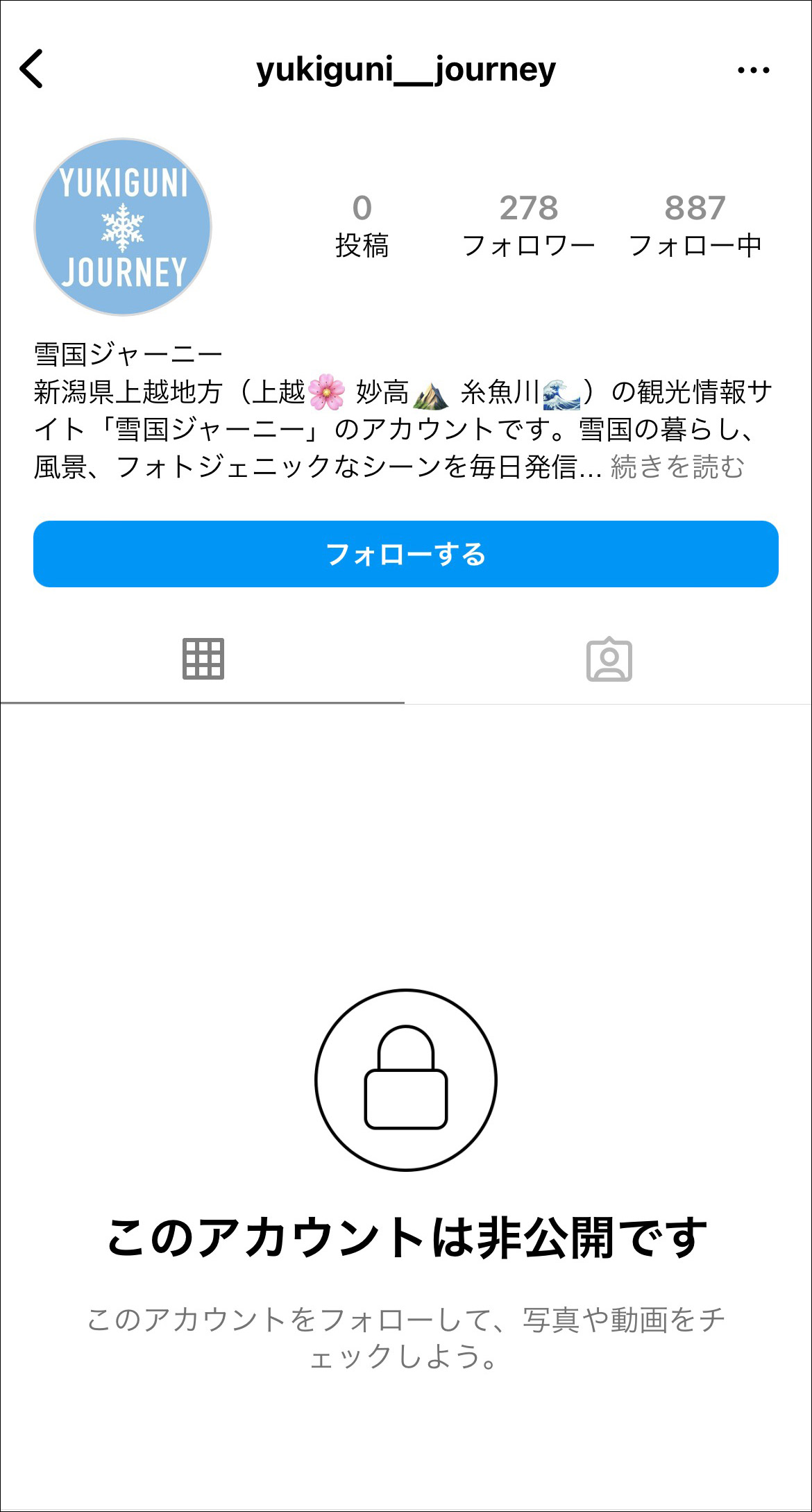The width and height of the screenshot is (812, 1512).
Task: Expand bio with 続きを読む
Action: (677, 467)
